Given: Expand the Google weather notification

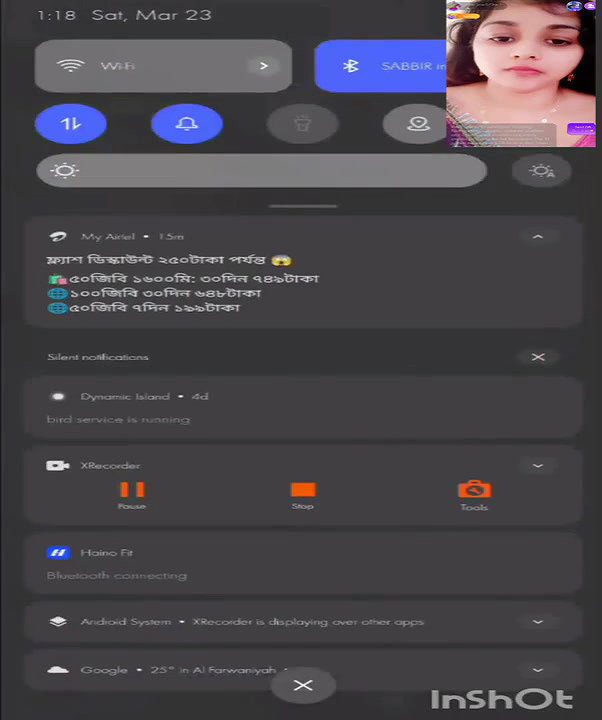Looking at the screenshot, I should (x=537, y=670).
